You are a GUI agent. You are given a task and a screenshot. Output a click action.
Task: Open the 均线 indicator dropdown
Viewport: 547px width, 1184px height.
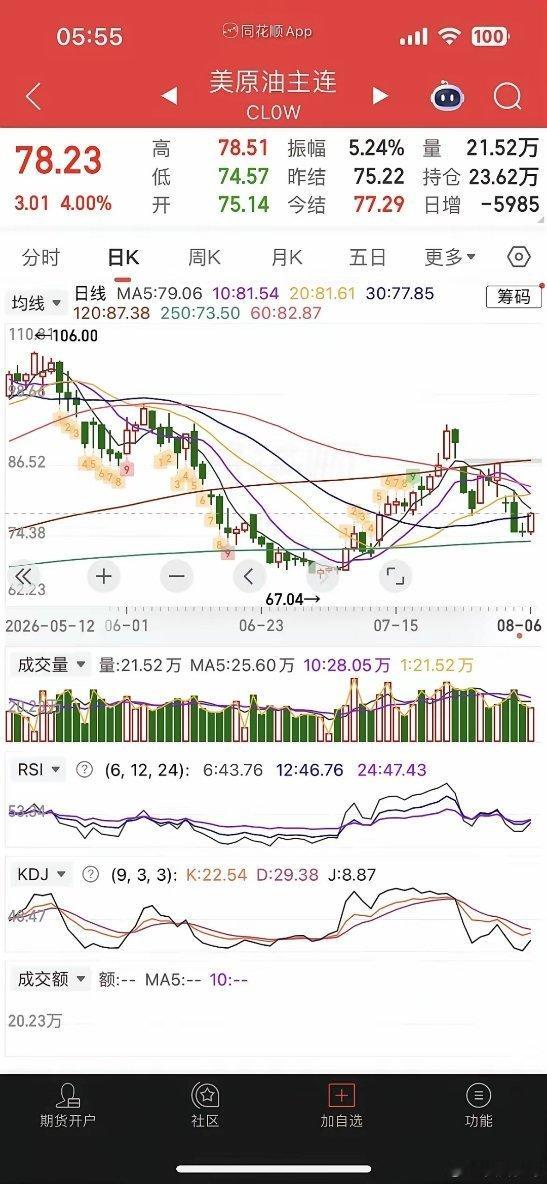pyautogui.click(x=36, y=304)
